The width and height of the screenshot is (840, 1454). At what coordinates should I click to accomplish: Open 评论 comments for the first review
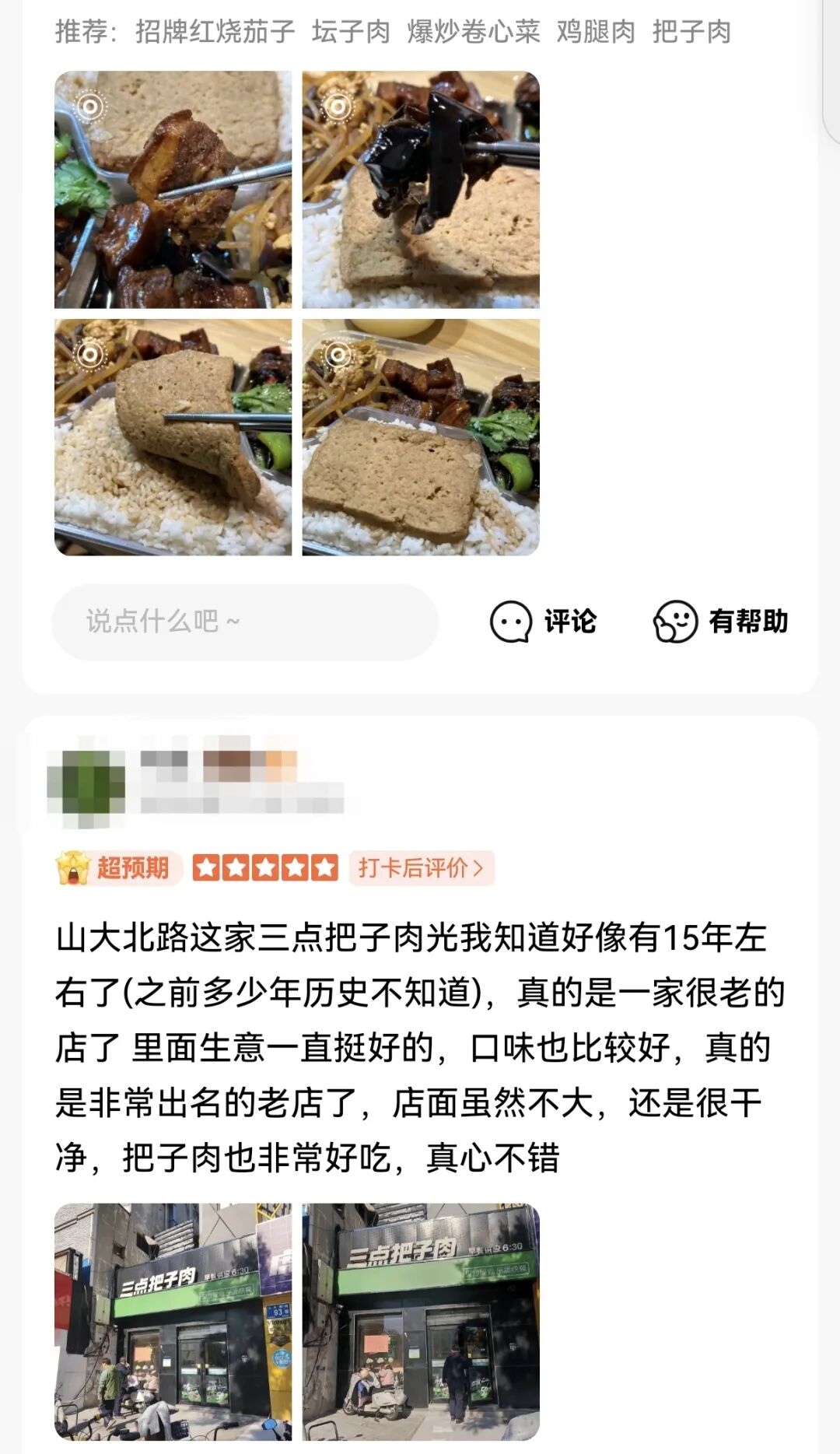pos(543,622)
